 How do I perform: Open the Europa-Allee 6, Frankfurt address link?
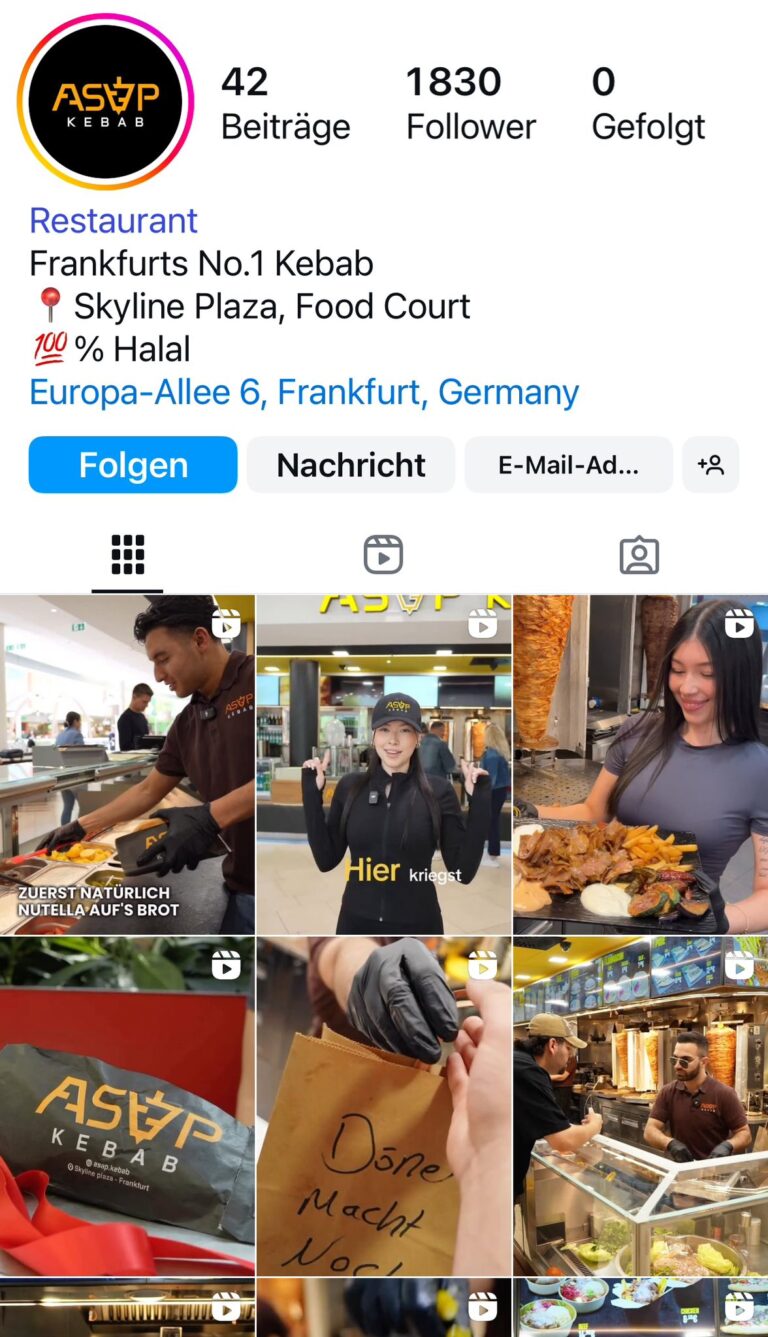[x=304, y=392]
